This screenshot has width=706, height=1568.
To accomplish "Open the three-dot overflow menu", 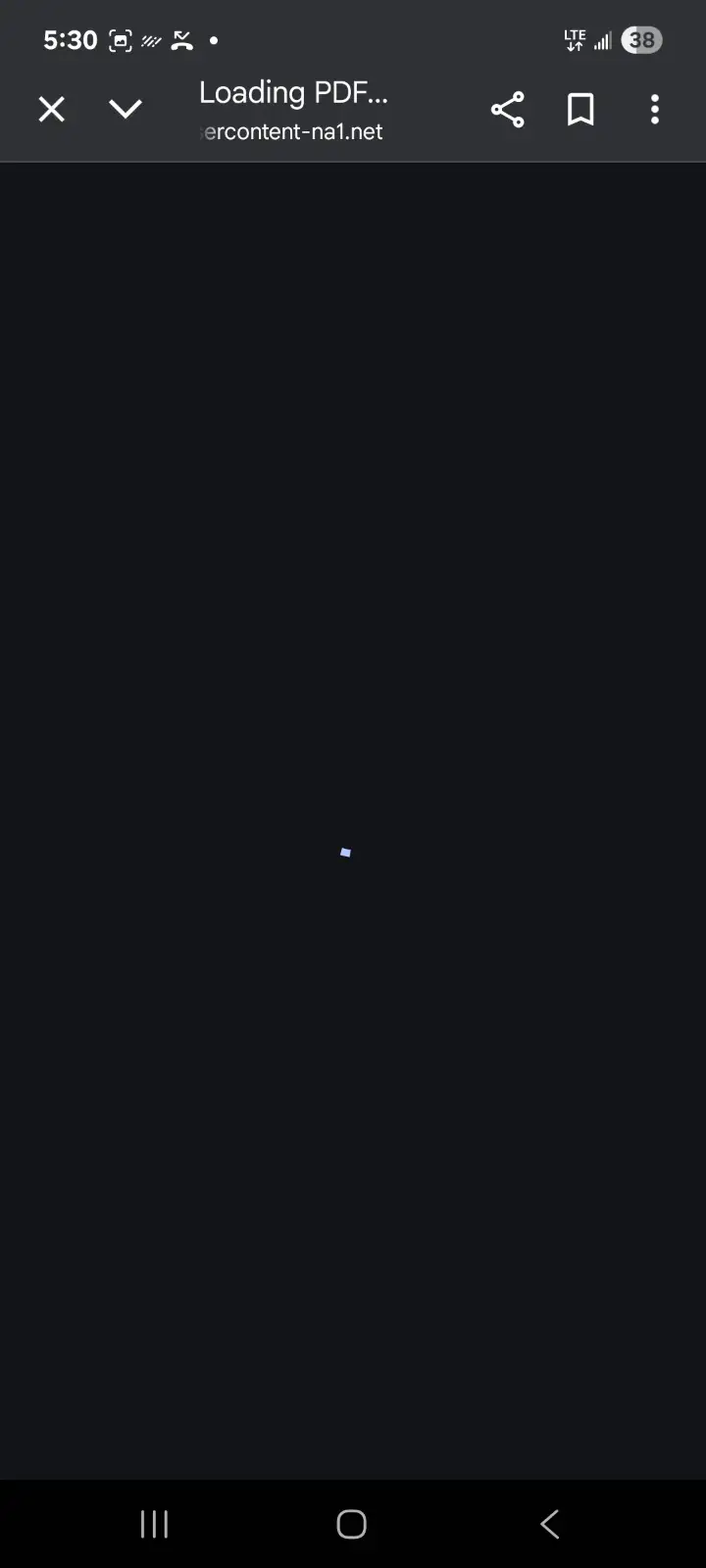I will coord(654,109).
